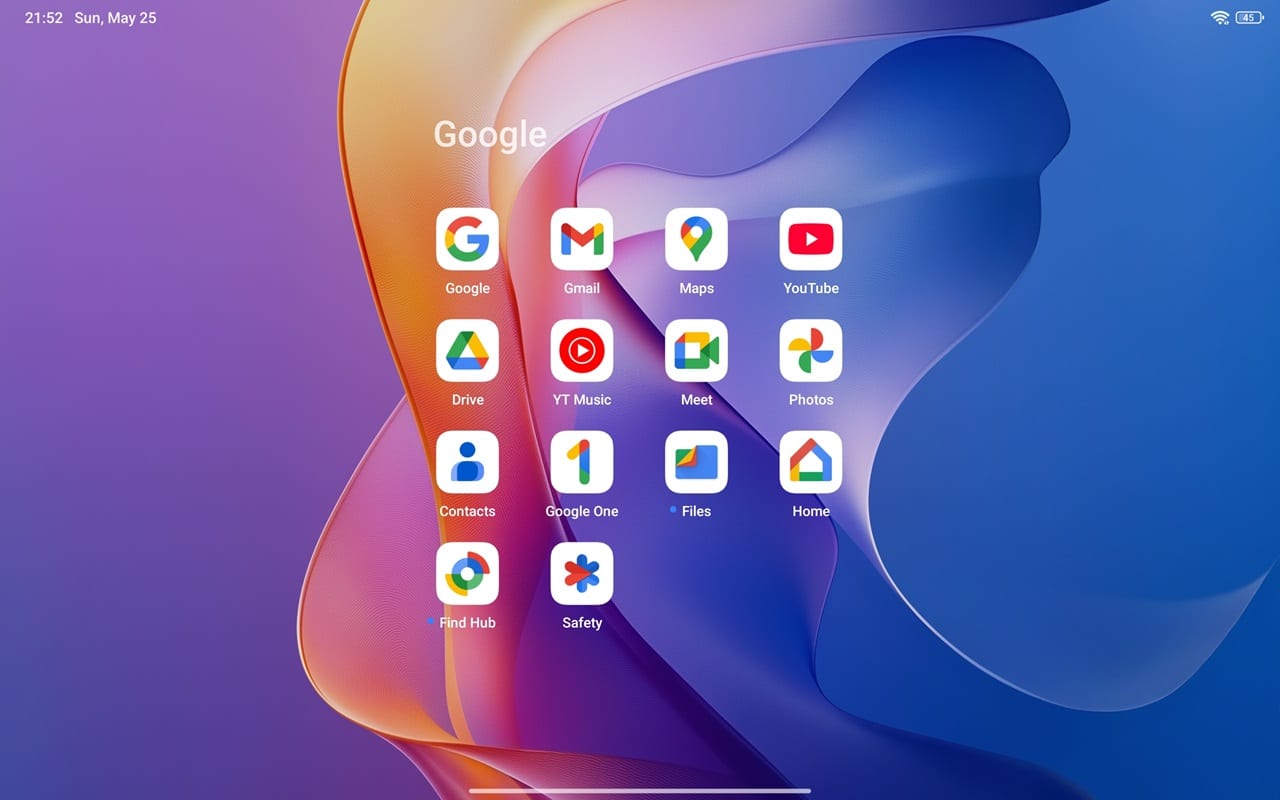The height and width of the screenshot is (800, 1280).
Task: Open Find Hub
Action: point(467,574)
